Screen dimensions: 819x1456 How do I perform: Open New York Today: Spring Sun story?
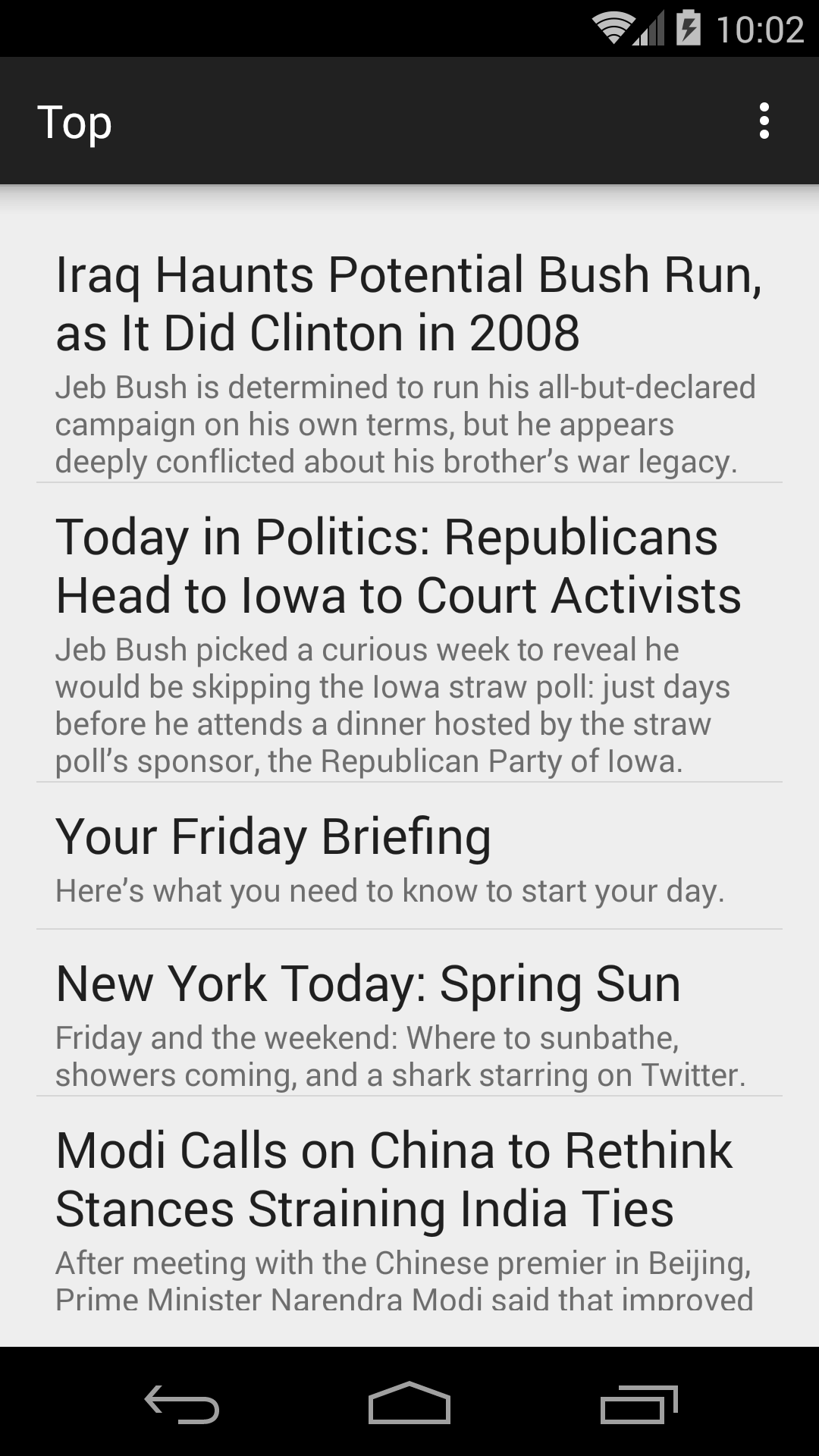(x=409, y=1013)
